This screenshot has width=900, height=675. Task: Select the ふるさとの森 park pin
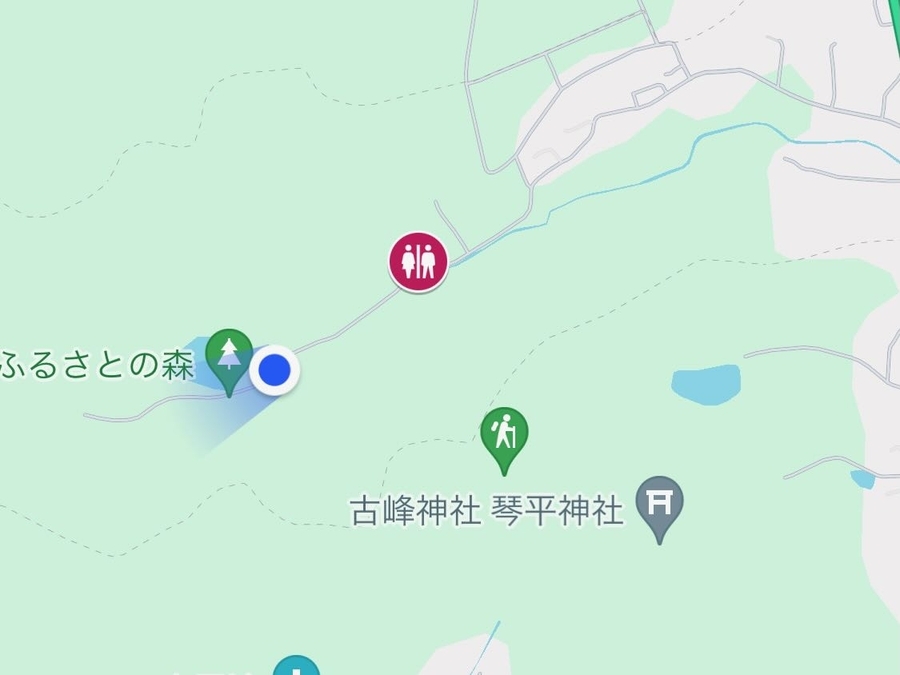pos(229,357)
